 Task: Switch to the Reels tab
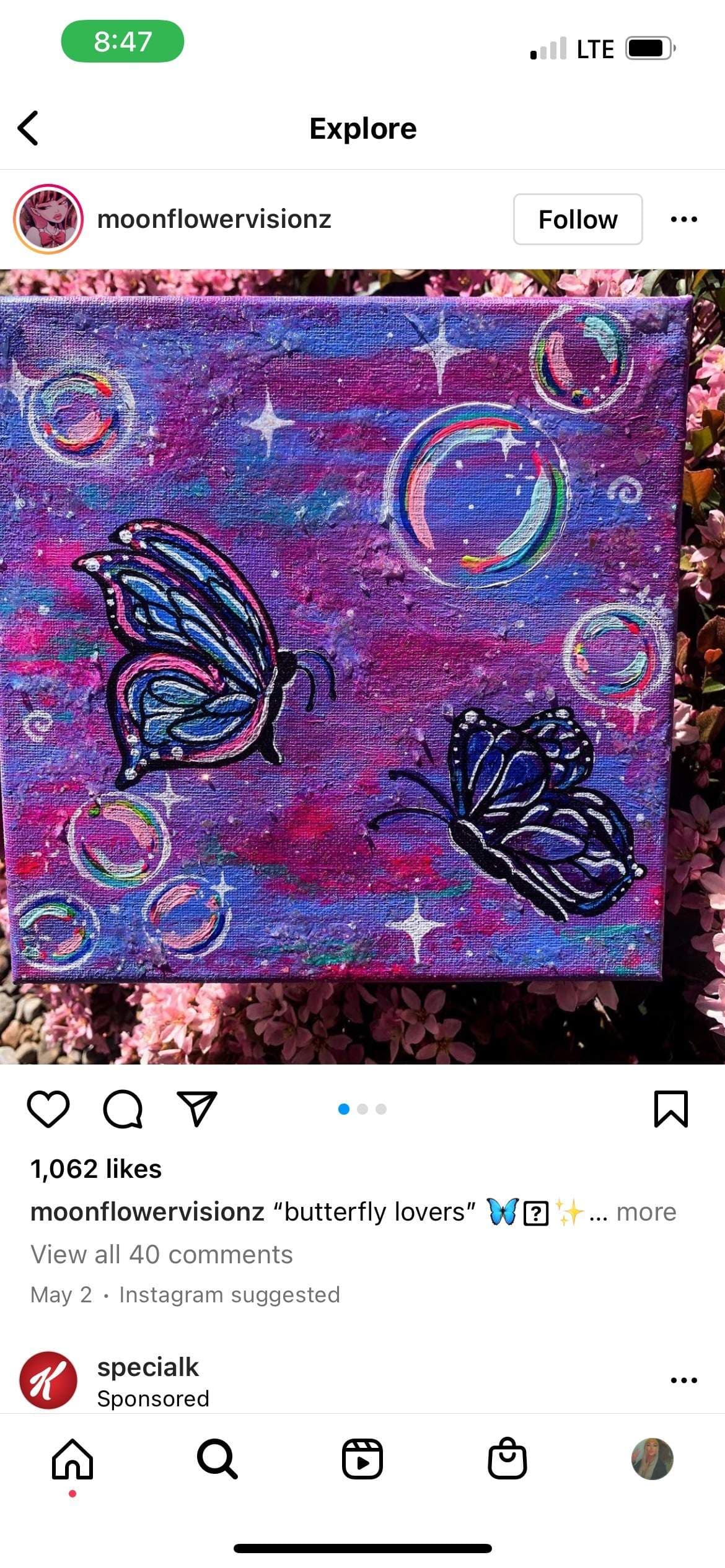click(x=362, y=1459)
